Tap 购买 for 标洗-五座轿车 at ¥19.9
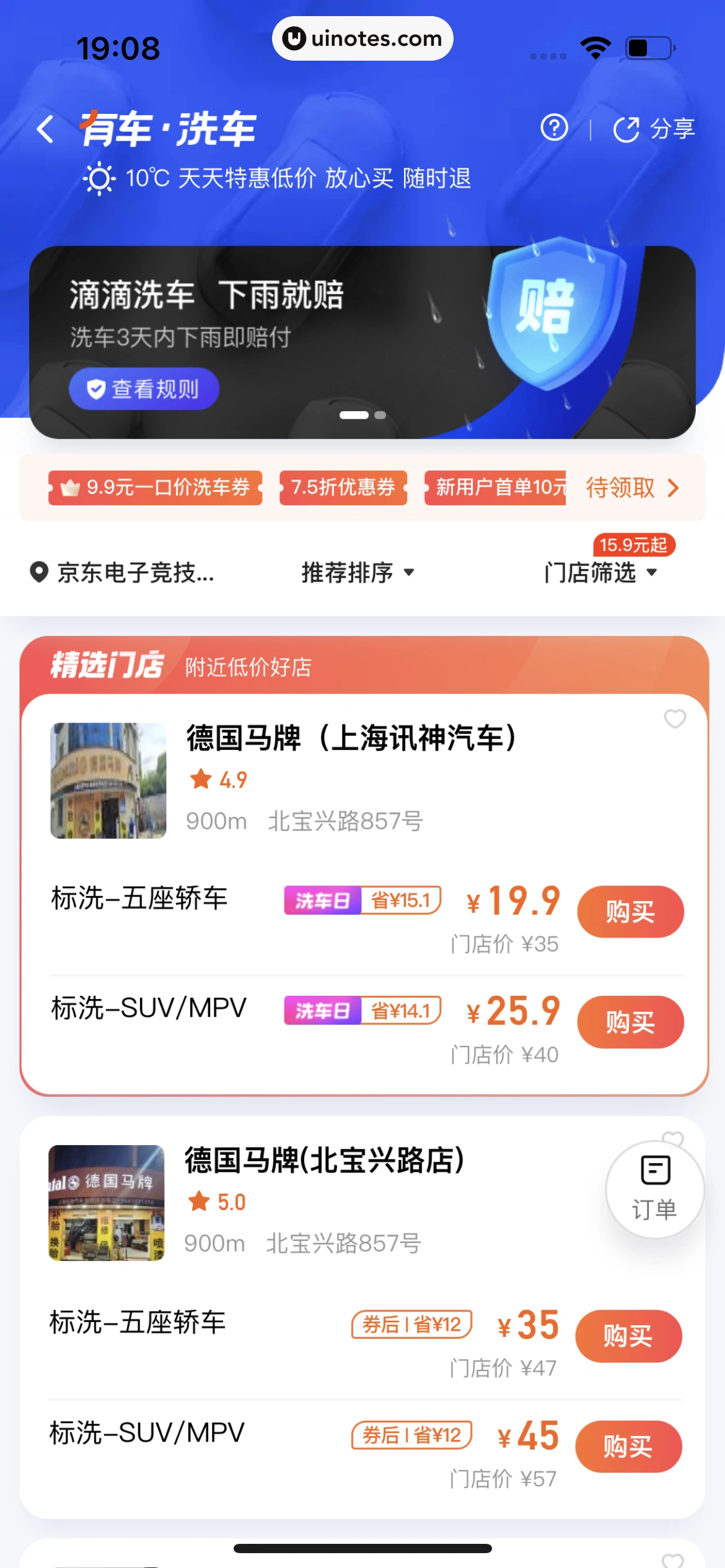The image size is (725, 1568). 630,911
